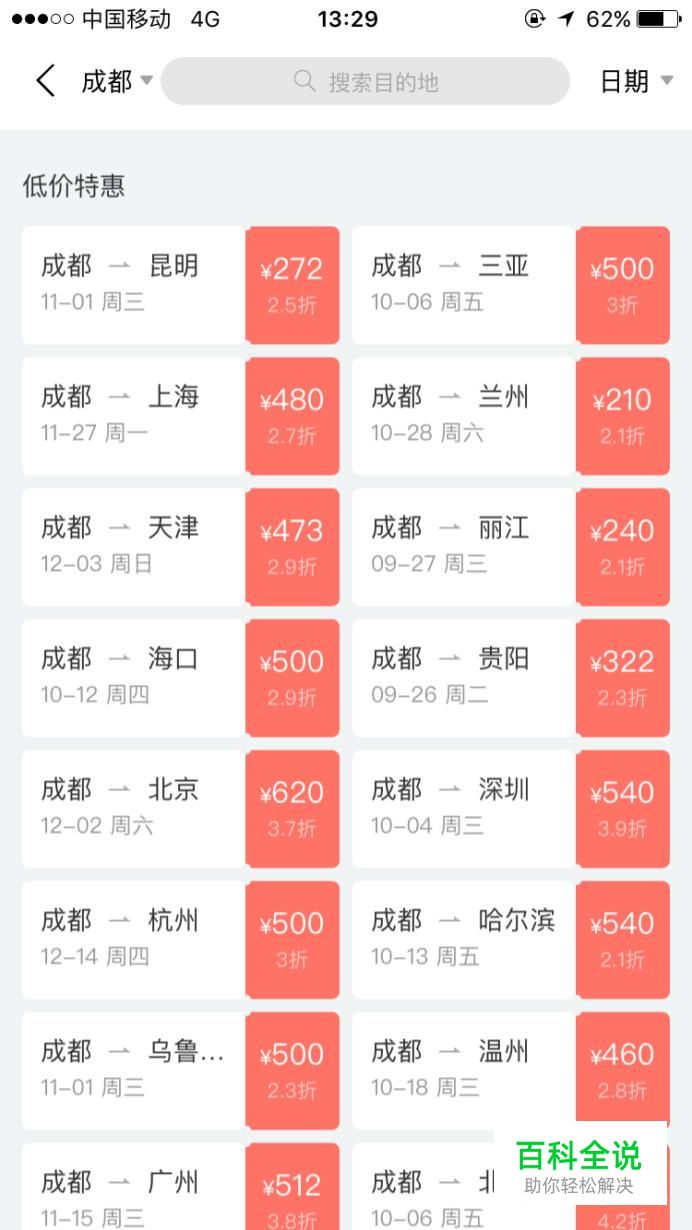
Task: Open the 日期 date dropdown
Action: coord(636,81)
